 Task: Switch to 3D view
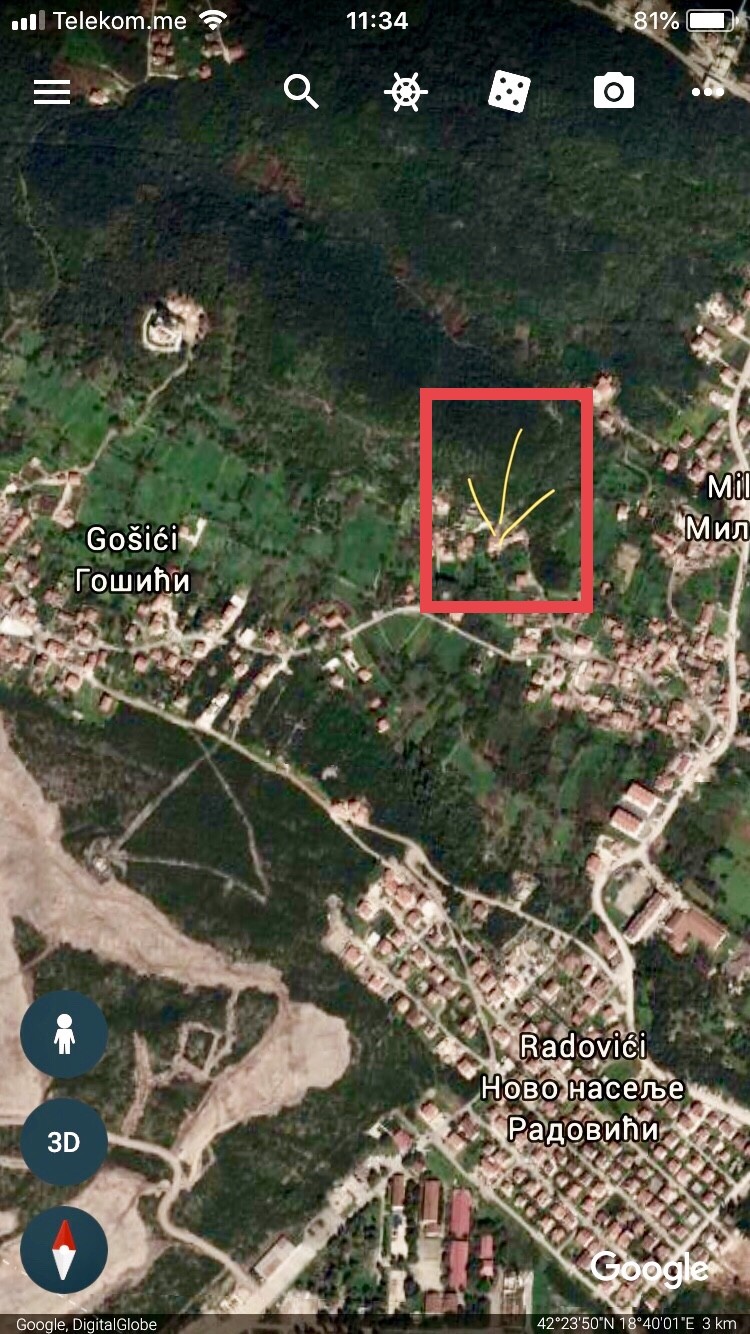coord(64,1142)
